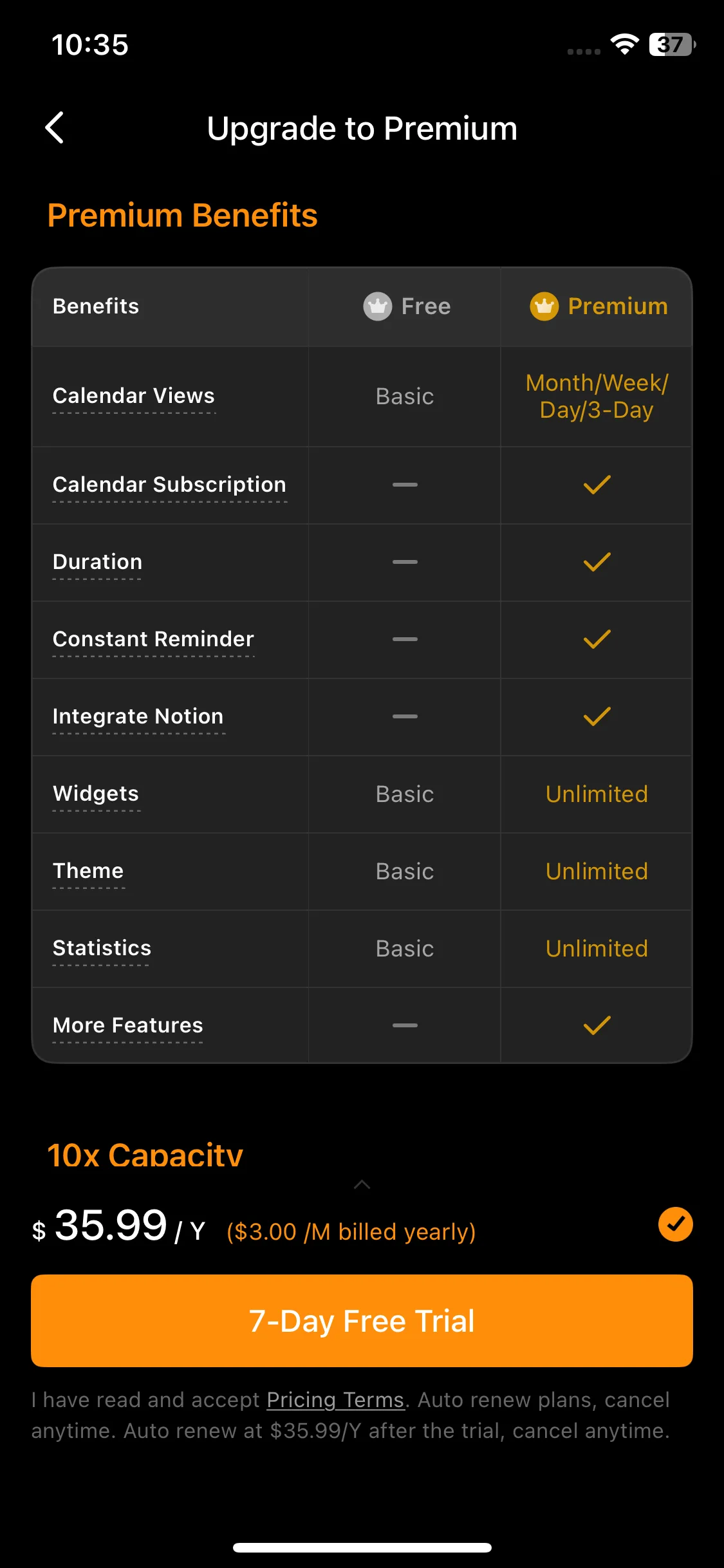Show details for Calendar Subscription
The image size is (724, 1568).
[x=169, y=485]
